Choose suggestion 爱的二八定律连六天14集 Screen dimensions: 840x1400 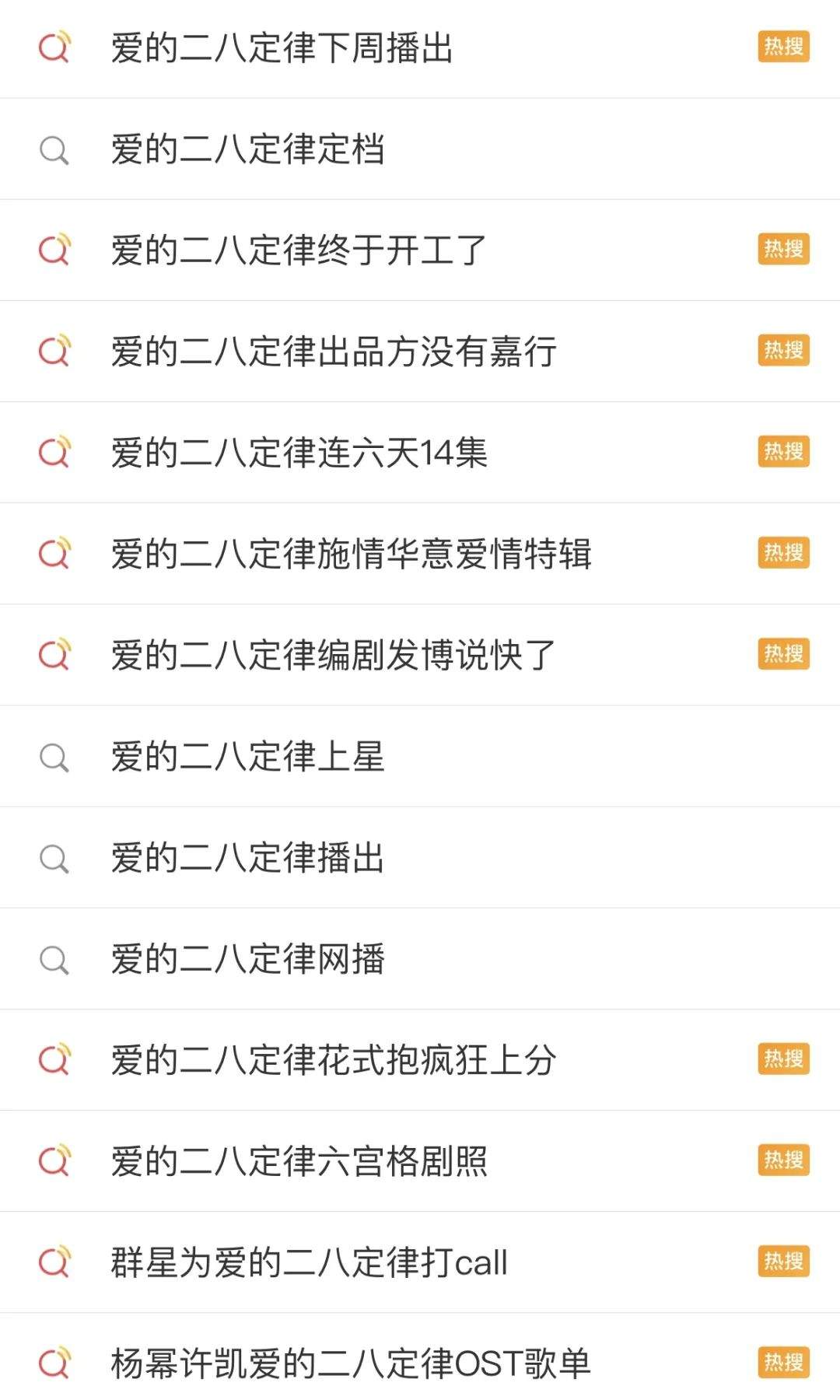click(x=299, y=453)
